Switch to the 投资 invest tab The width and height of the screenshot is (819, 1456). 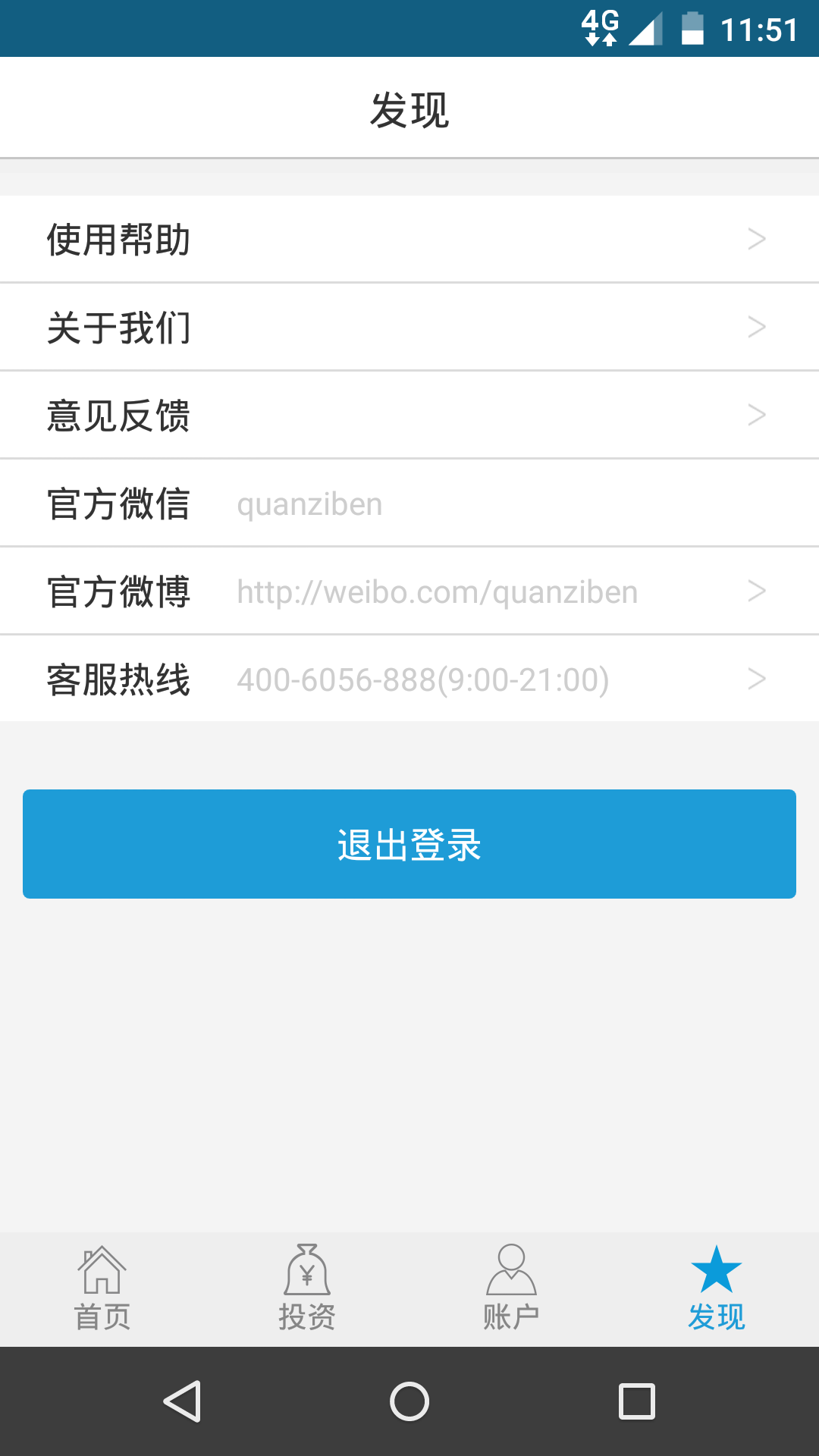307,1289
